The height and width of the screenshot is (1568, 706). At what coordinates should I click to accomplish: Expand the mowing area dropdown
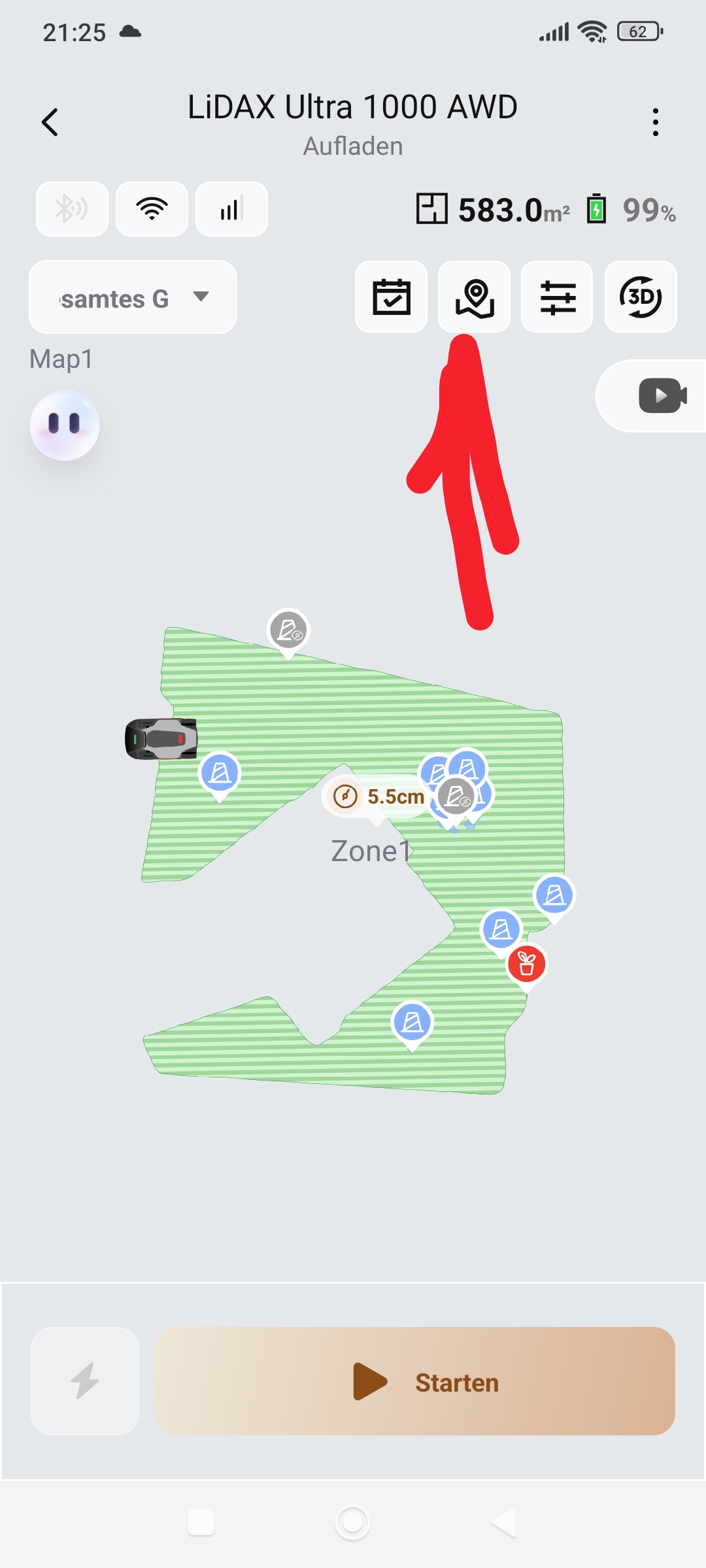point(133,297)
